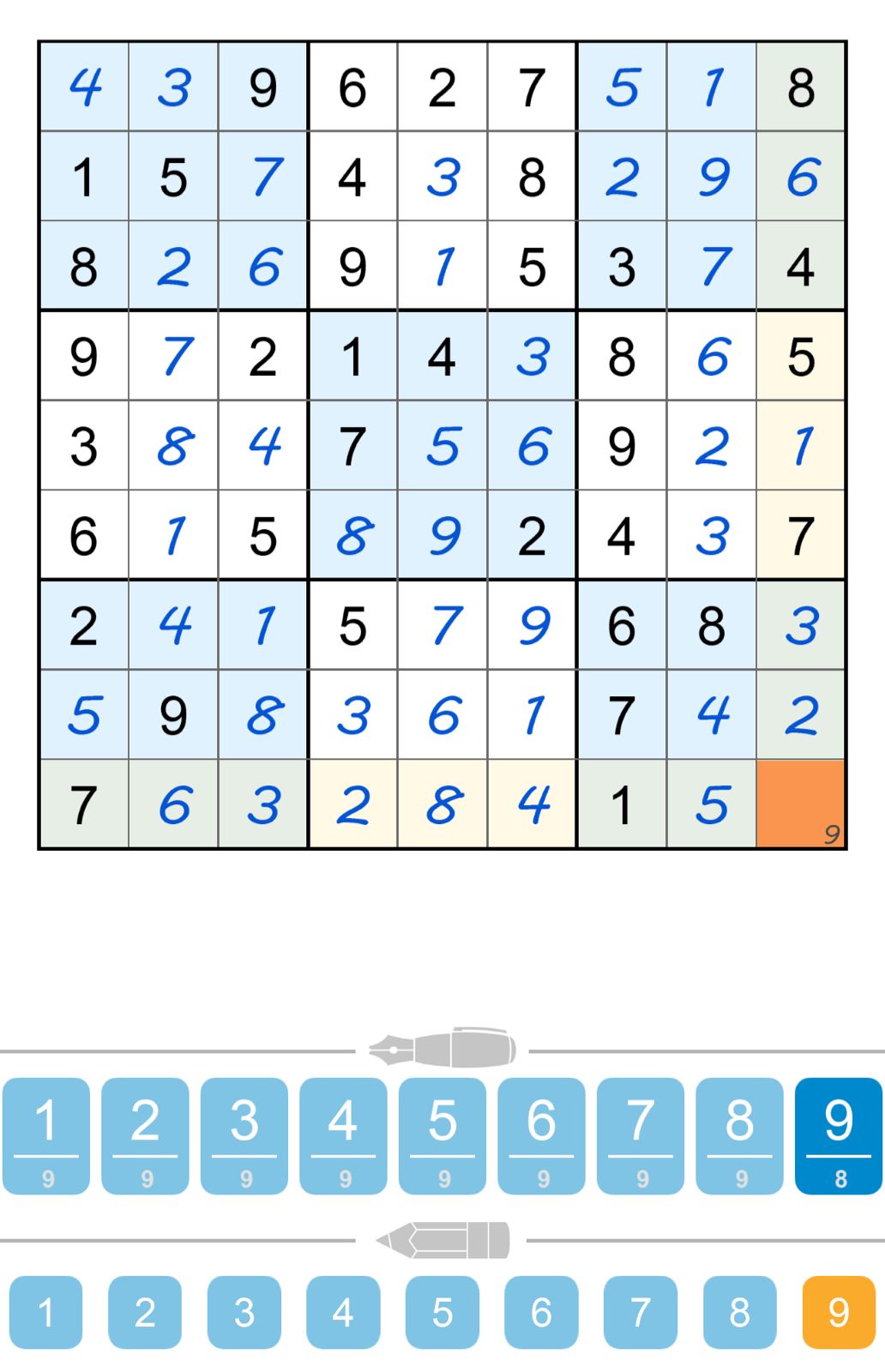The image size is (885, 1372).
Task: Tap pen number 3 button
Action: (244, 1130)
